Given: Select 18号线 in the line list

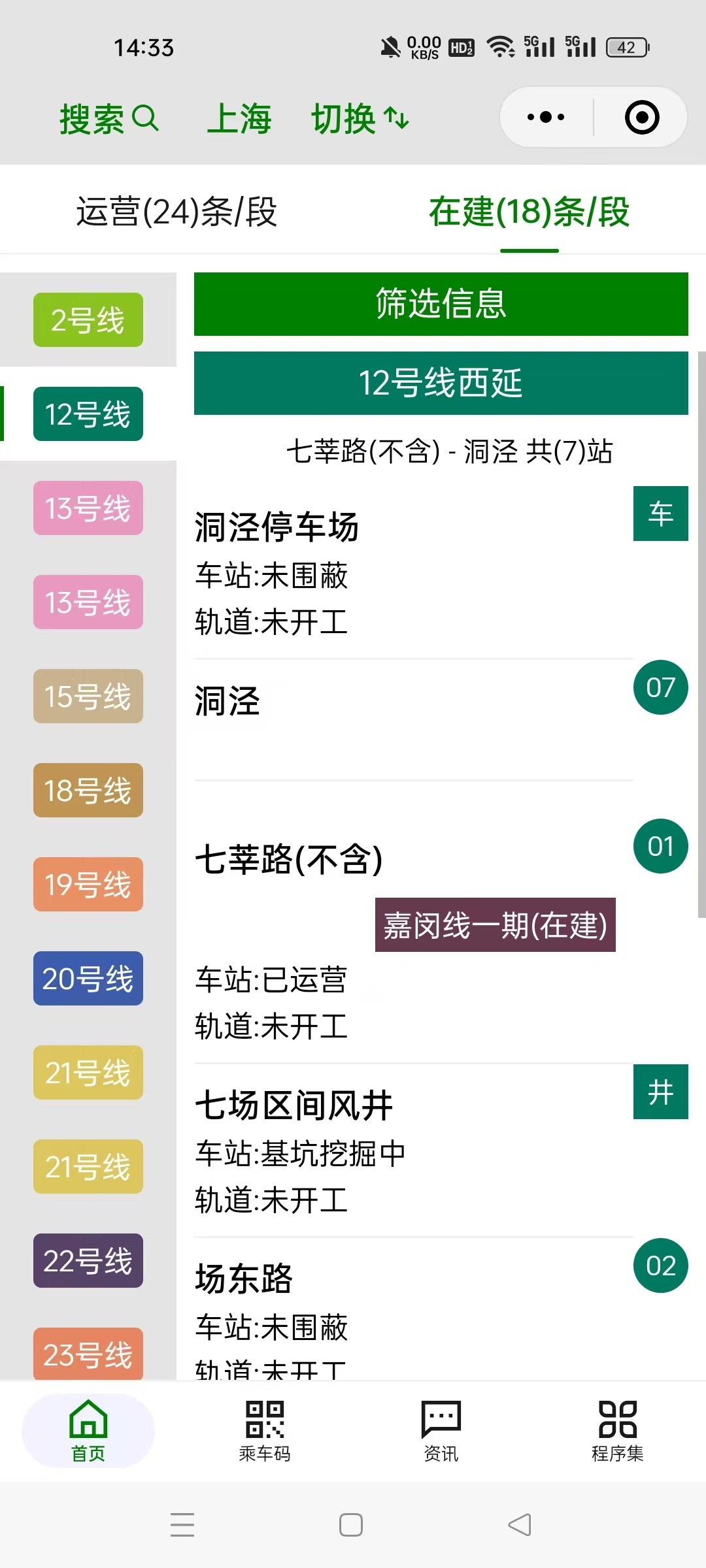Looking at the screenshot, I should [88, 791].
